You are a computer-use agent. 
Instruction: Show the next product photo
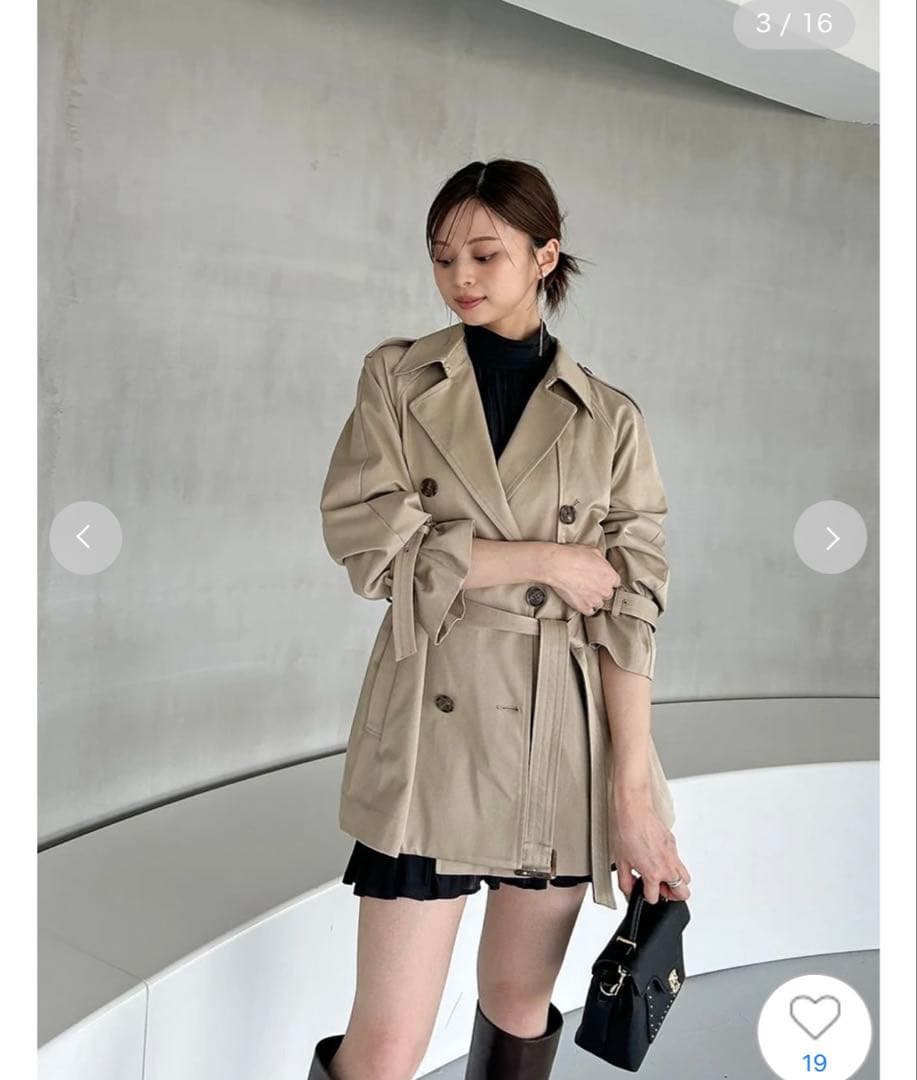pos(830,538)
